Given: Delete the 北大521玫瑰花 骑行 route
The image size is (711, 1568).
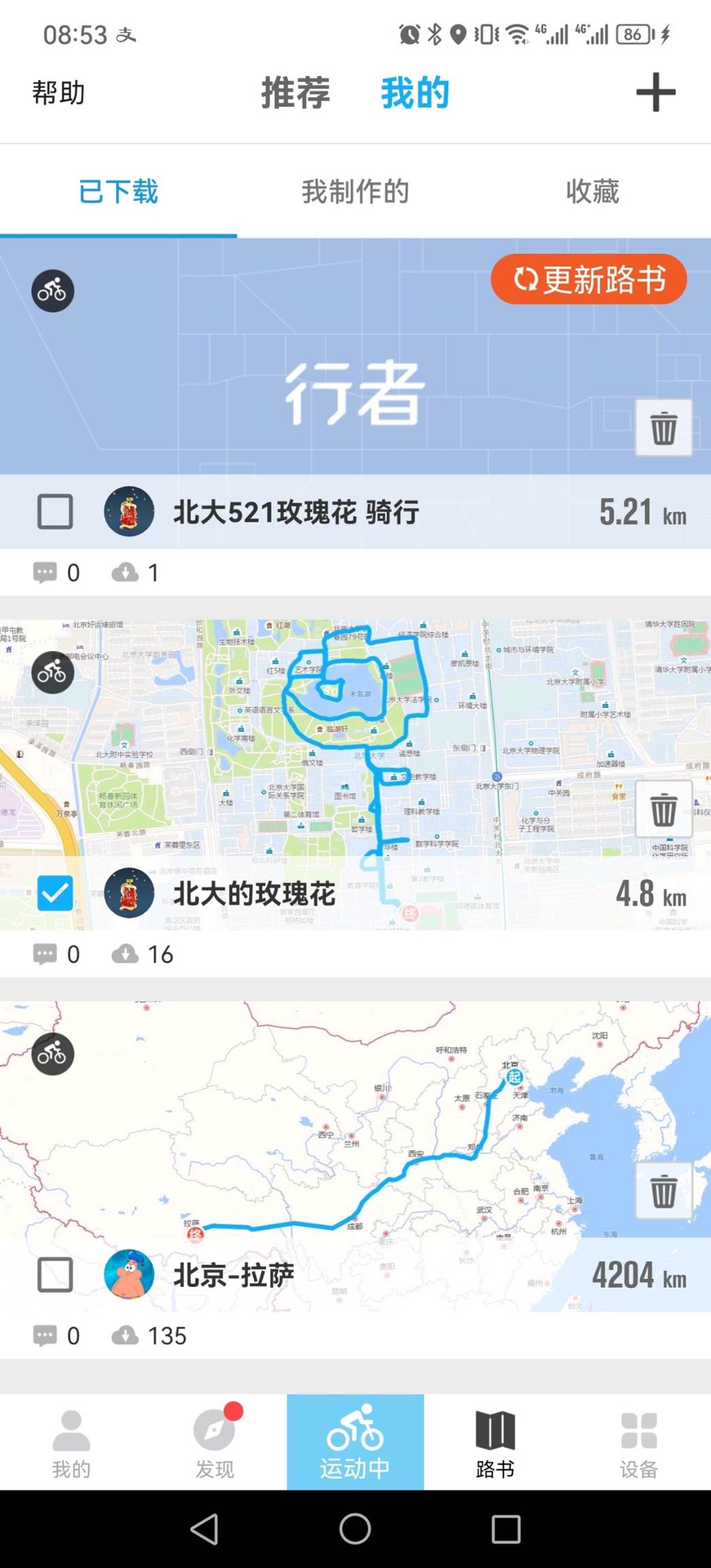Looking at the screenshot, I should click(663, 428).
